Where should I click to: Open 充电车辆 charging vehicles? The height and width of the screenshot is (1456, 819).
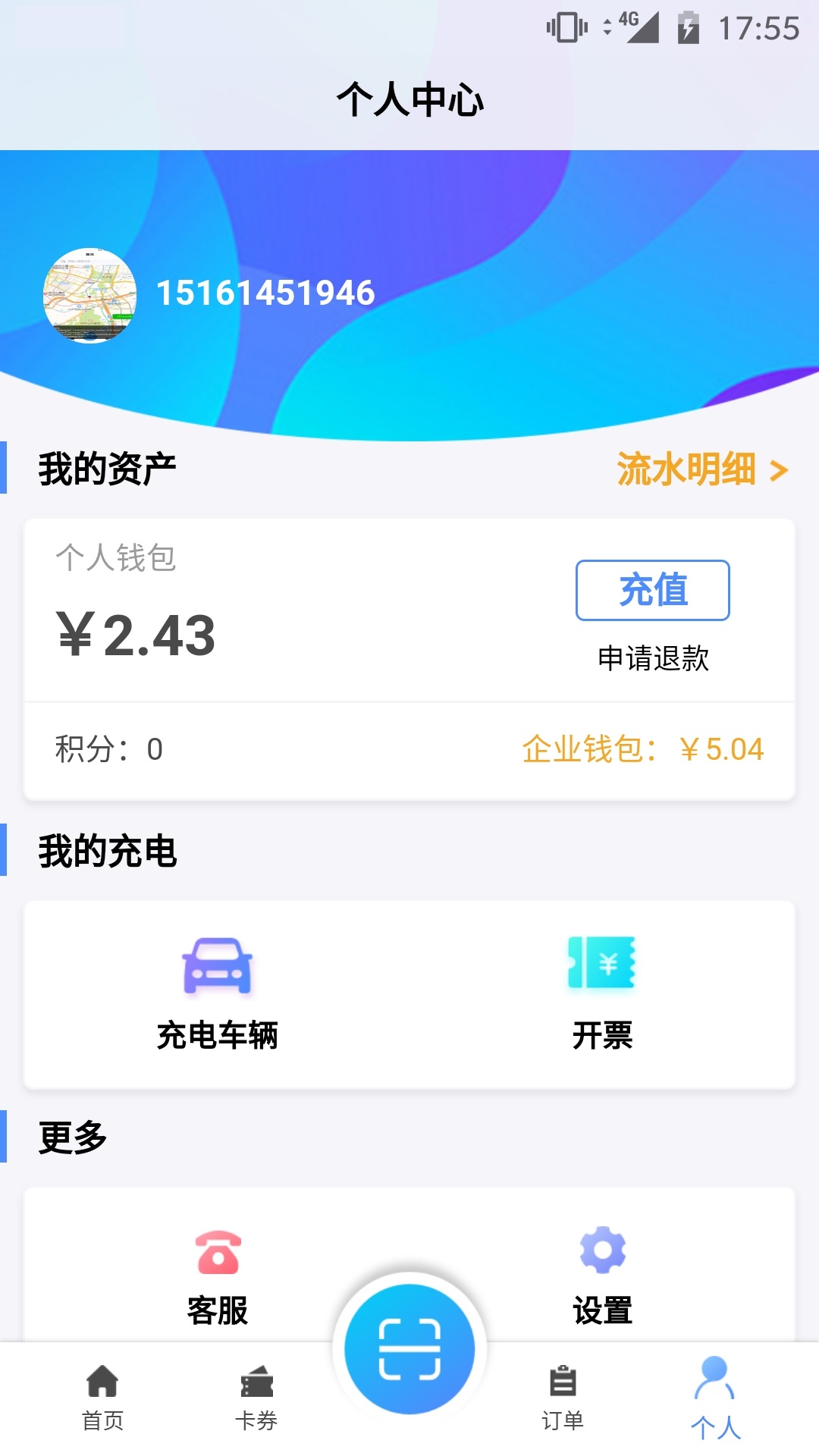pos(218,993)
